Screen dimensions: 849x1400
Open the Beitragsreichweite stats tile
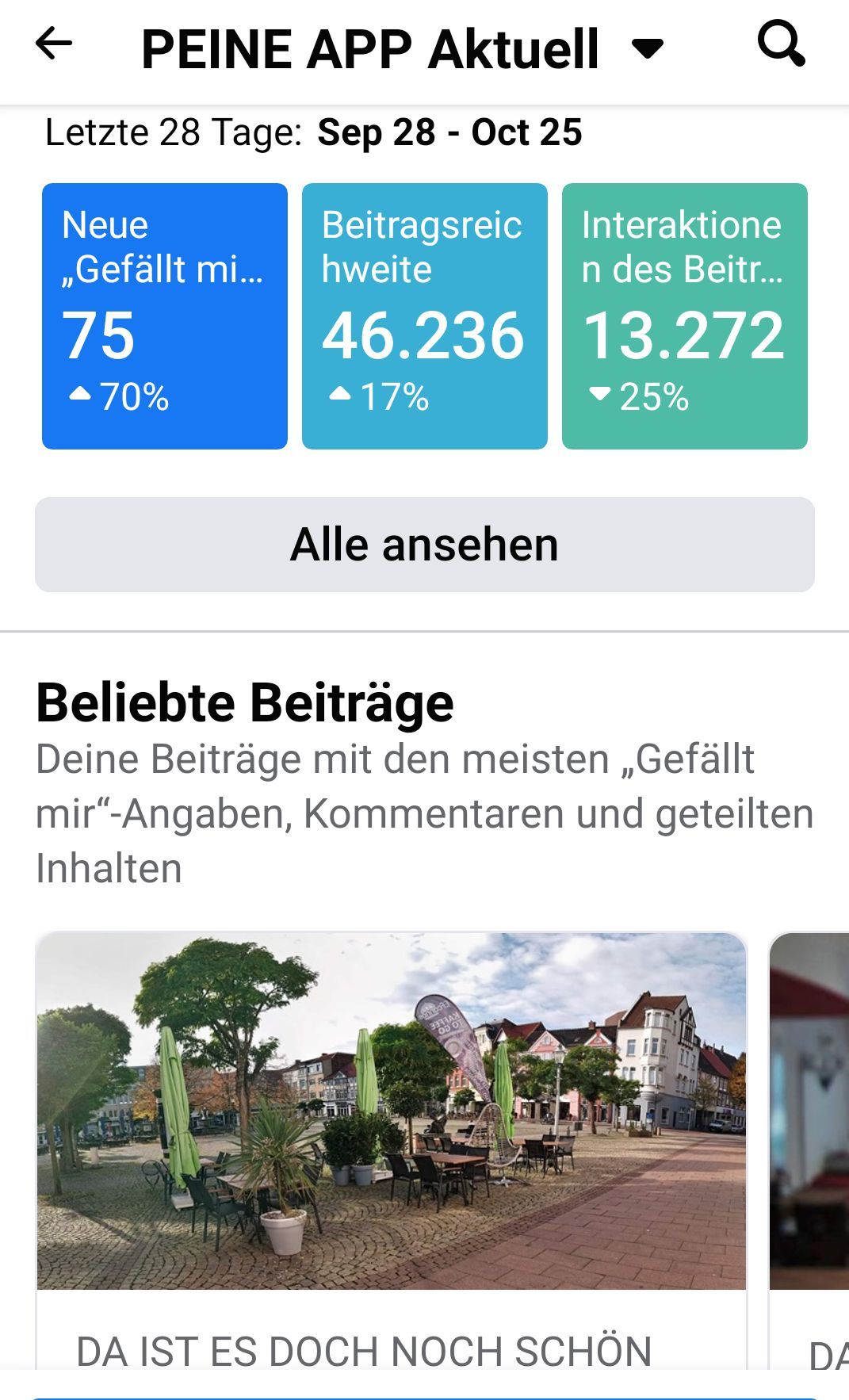pyautogui.click(x=425, y=316)
